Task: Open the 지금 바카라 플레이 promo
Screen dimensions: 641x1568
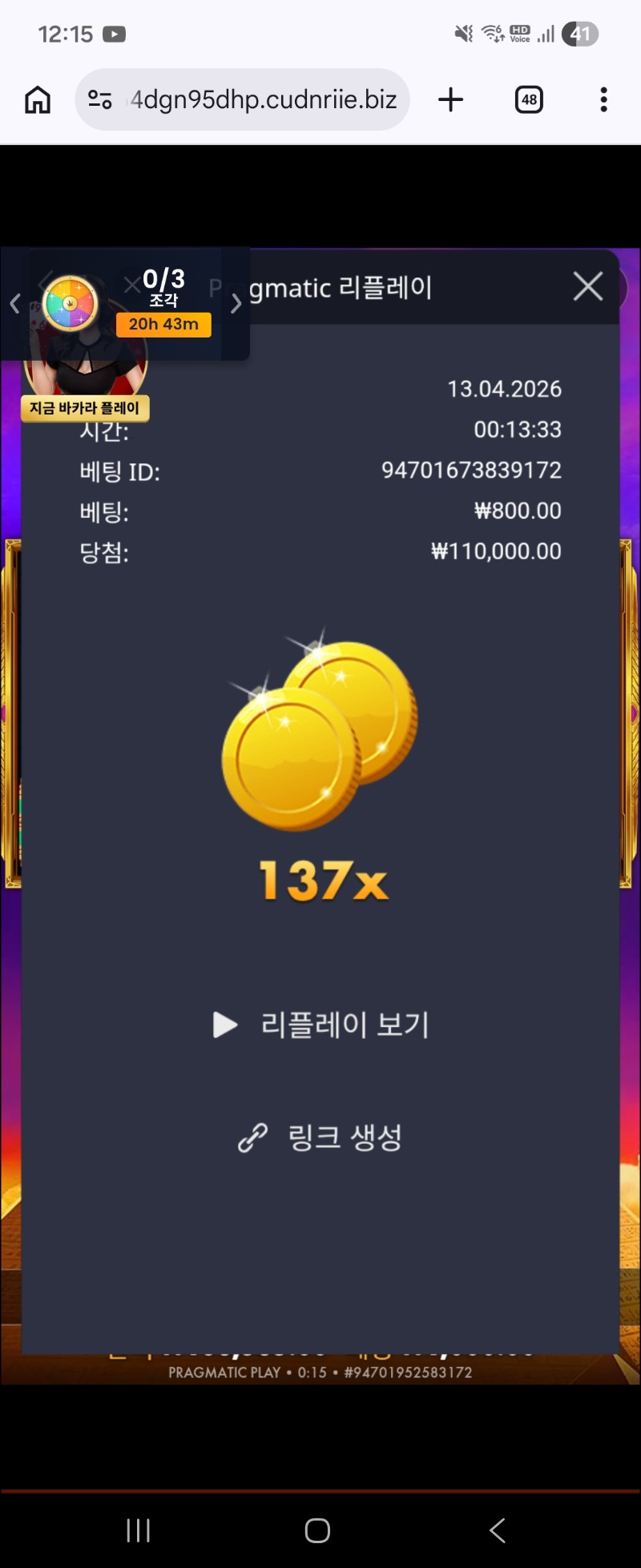Action: [85, 408]
